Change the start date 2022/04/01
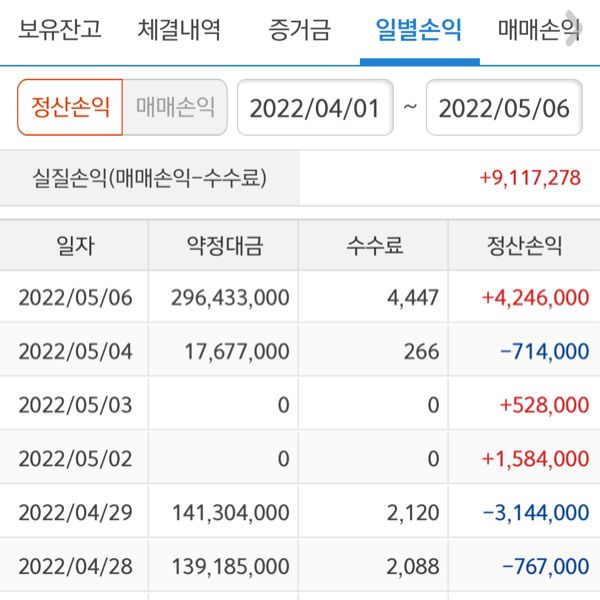 pos(315,107)
